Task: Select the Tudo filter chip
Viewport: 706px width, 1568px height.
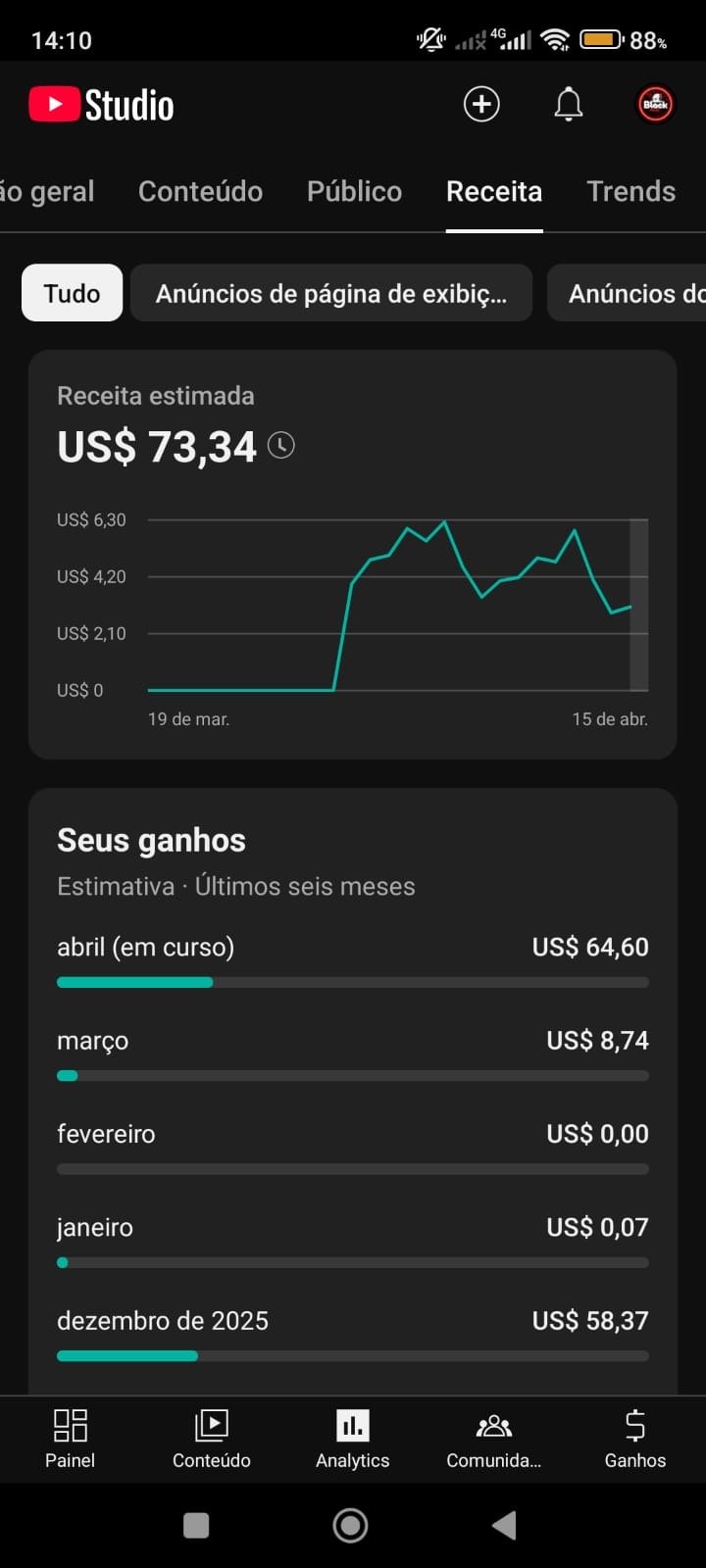Action: point(72,293)
